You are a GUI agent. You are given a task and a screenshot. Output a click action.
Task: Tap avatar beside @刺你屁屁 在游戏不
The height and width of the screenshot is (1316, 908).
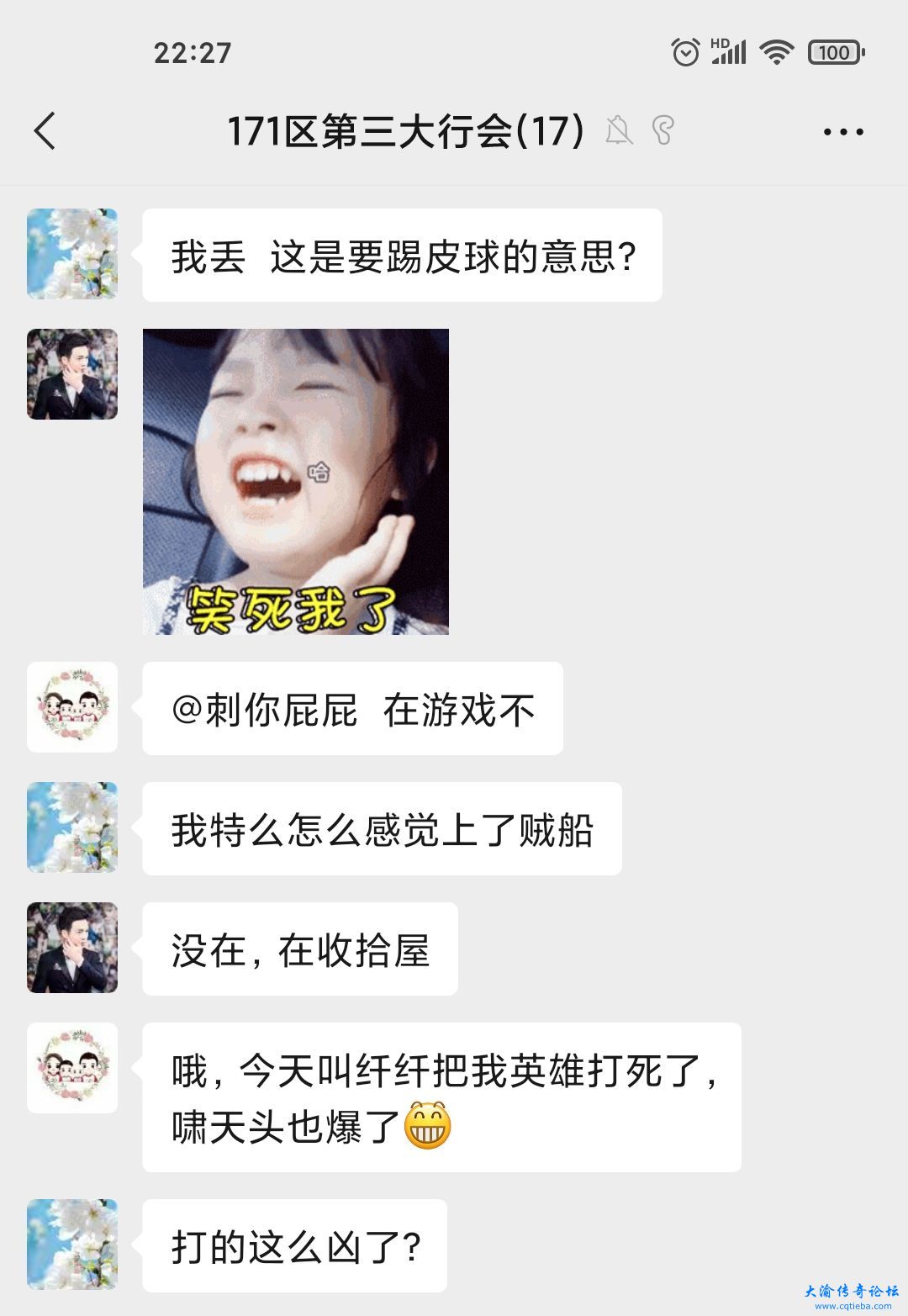[72, 707]
